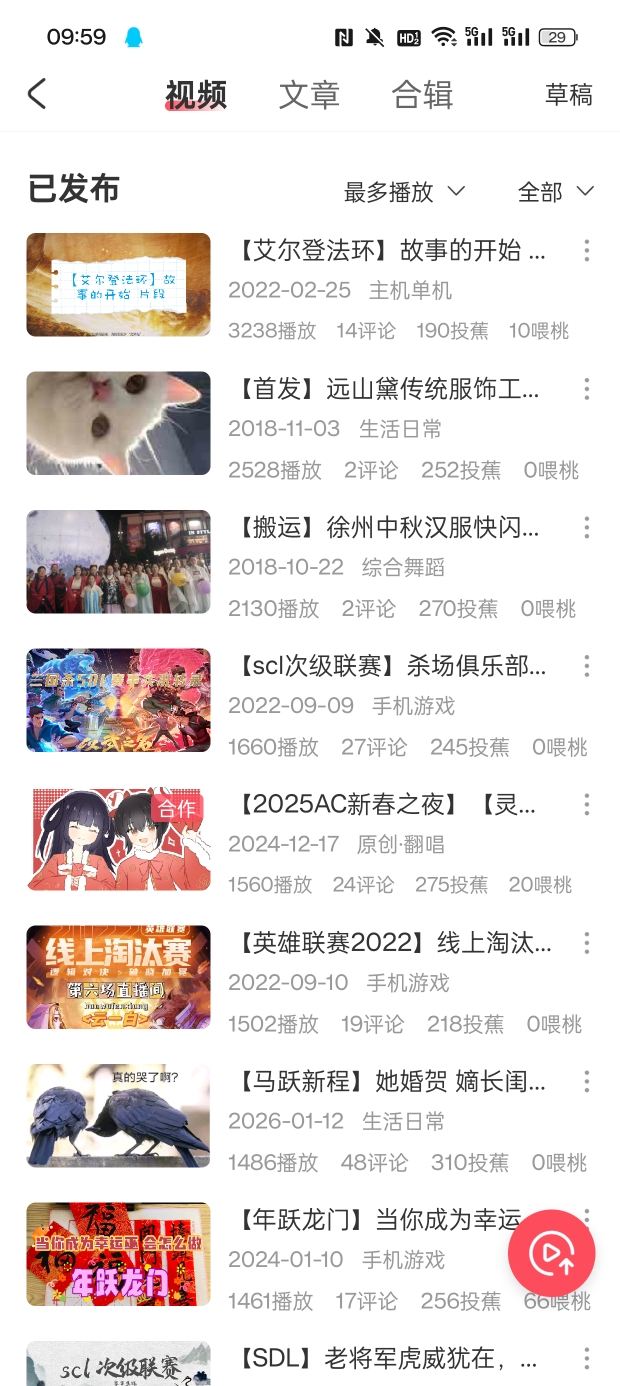This screenshot has width=620, height=1386.
Task: Open the 【马跃新程】她婚贺 video
Action: [392, 1081]
